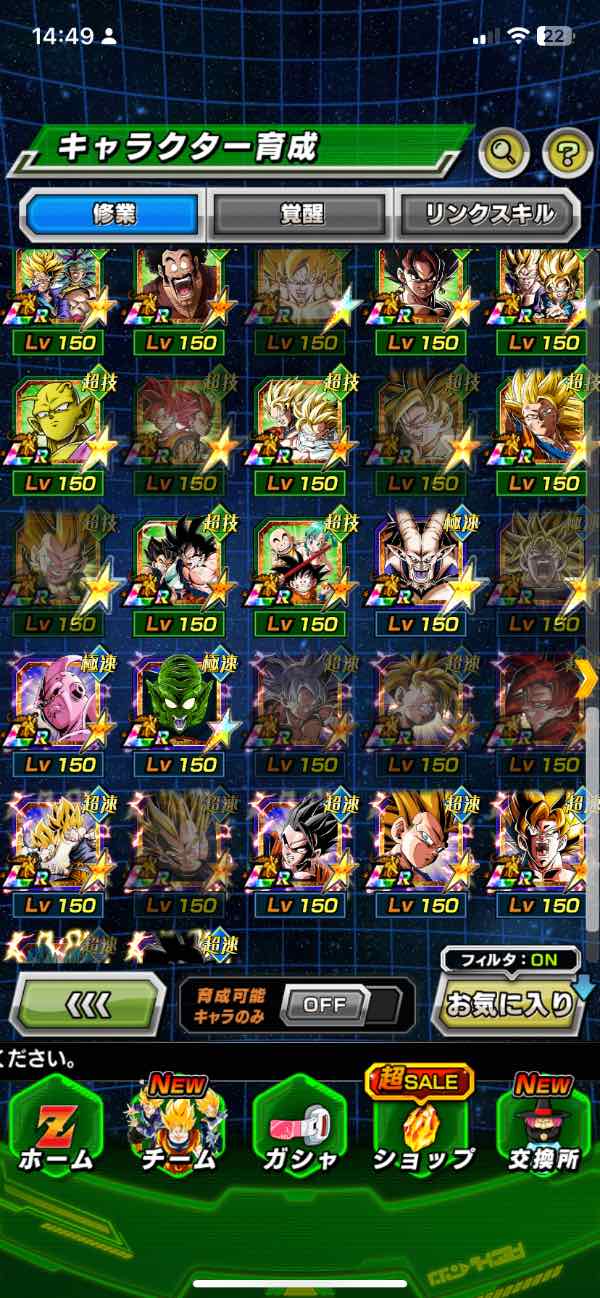This screenshot has height=1298, width=600.
Task: Open the ガシャ menu
Action: click(299, 1130)
